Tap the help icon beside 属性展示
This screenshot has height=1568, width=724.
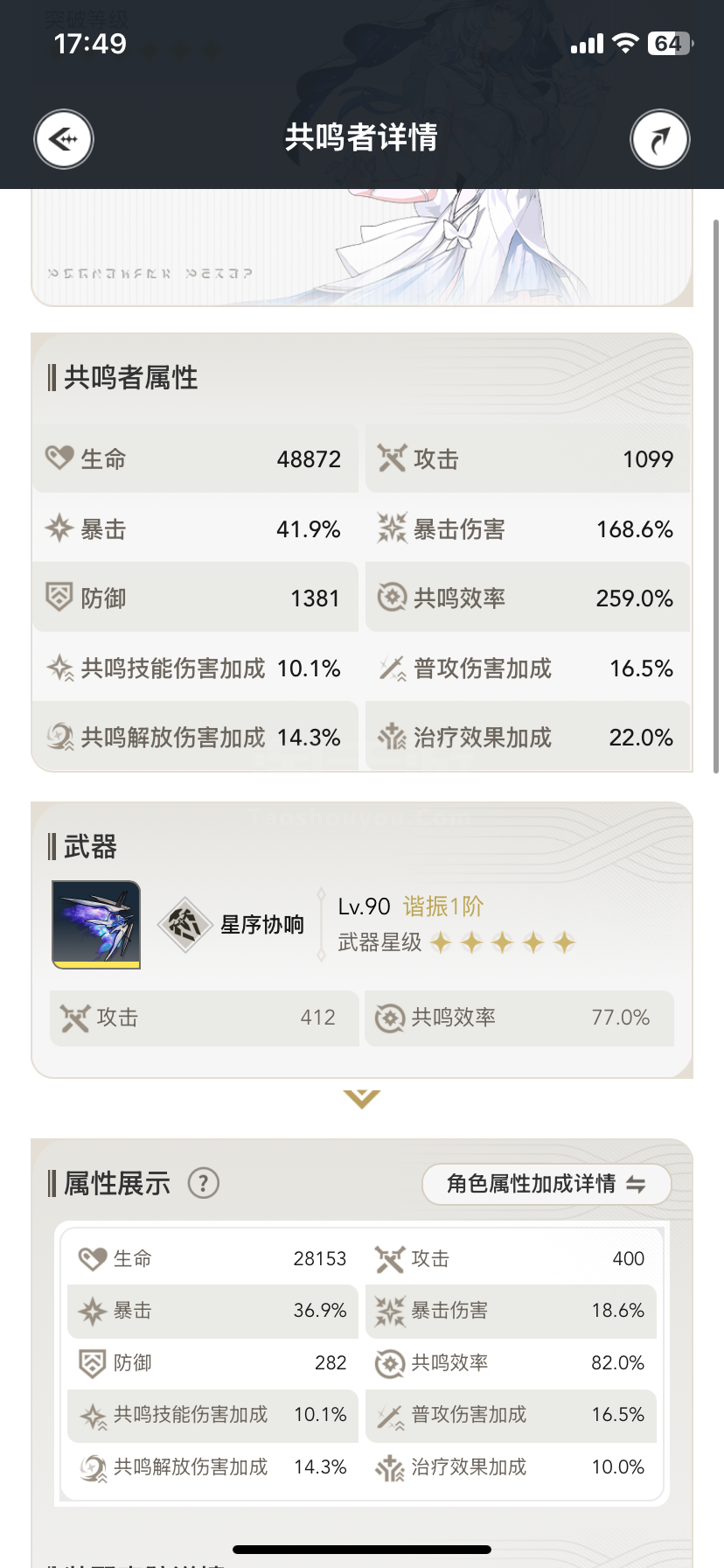point(204,1184)
